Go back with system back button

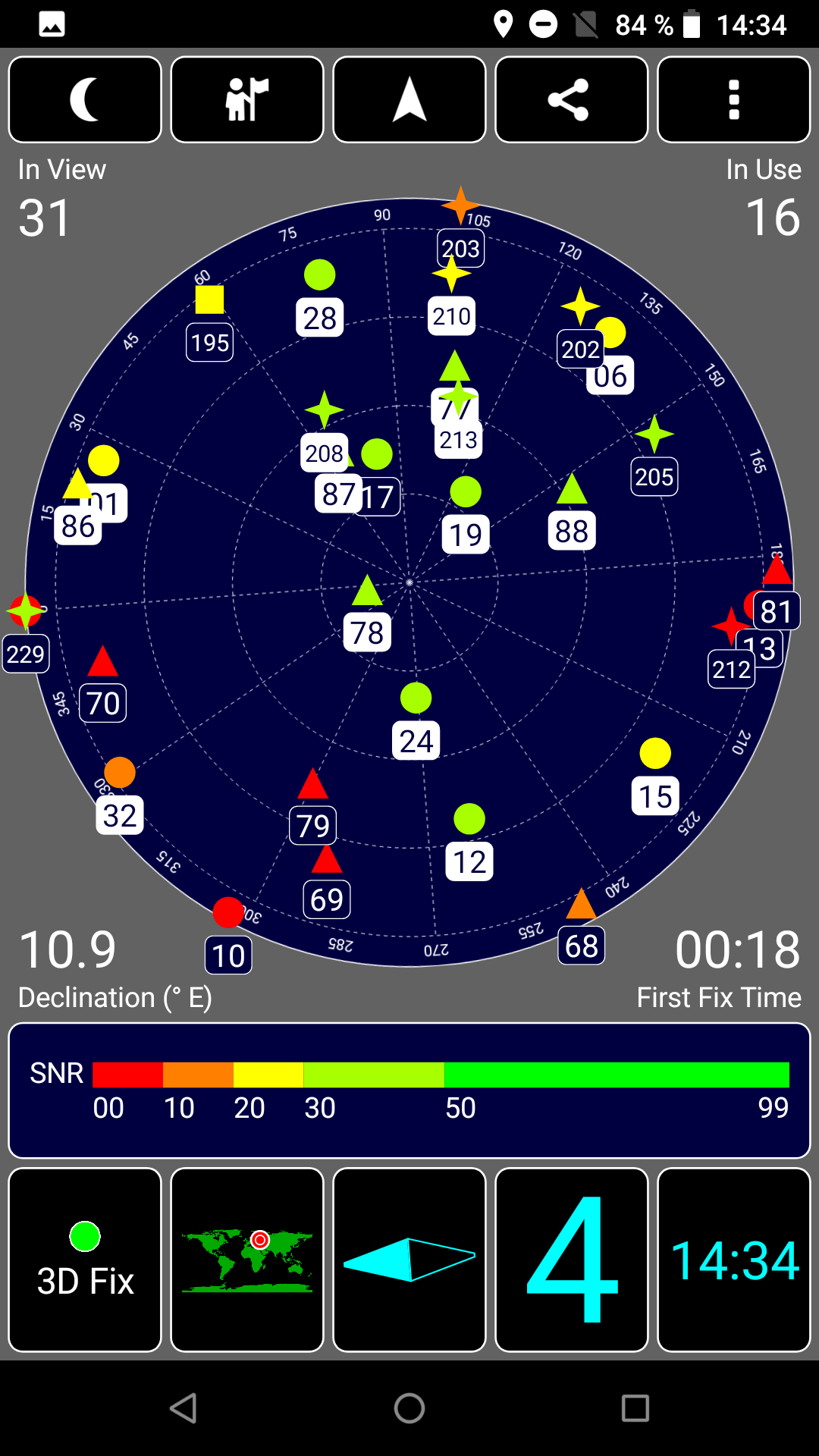(184, 1408)
